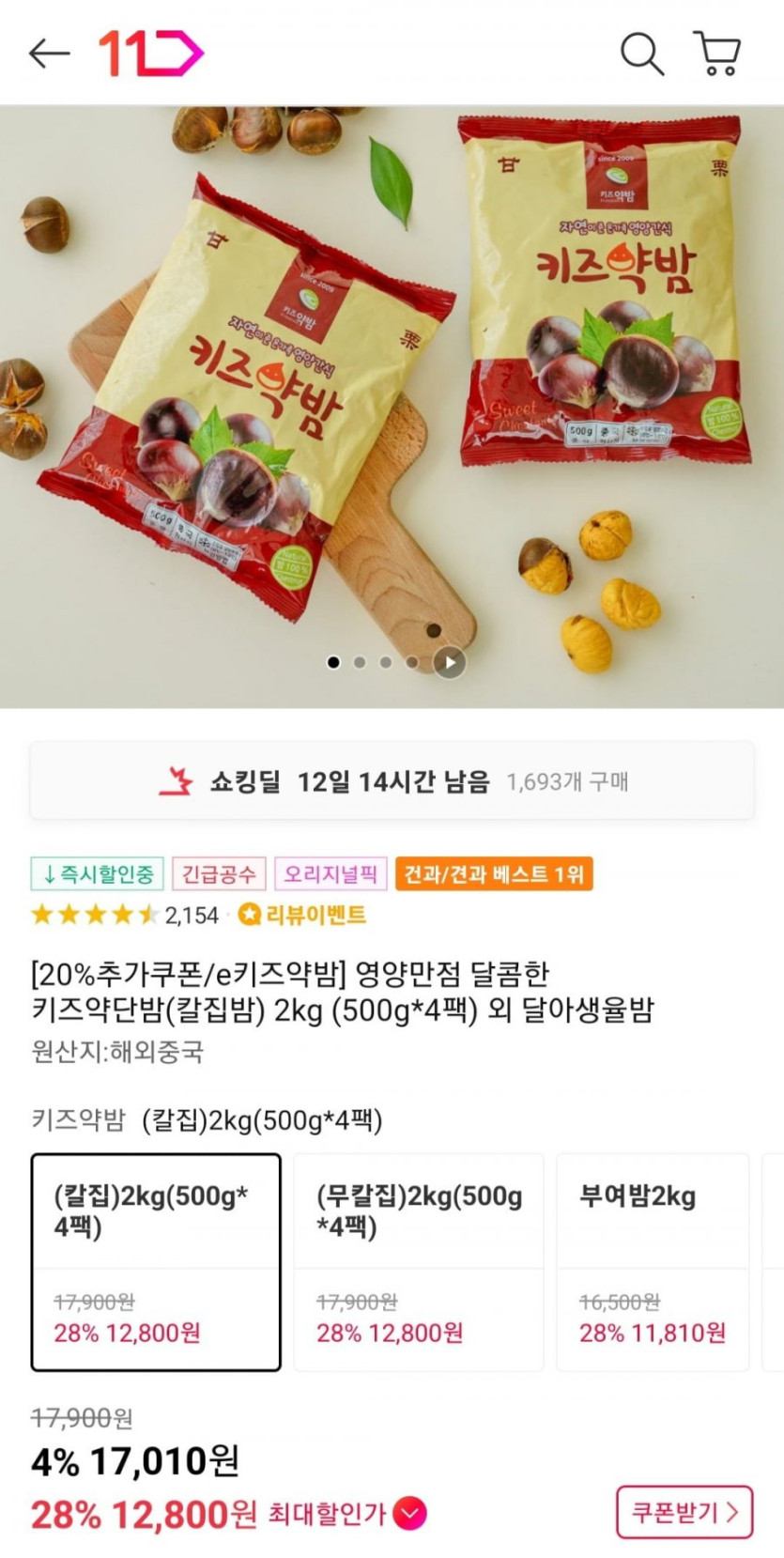Open the search magnifier
This screenshot has height=1558, width=784.
pyautogui.click(x=641, y=54)
